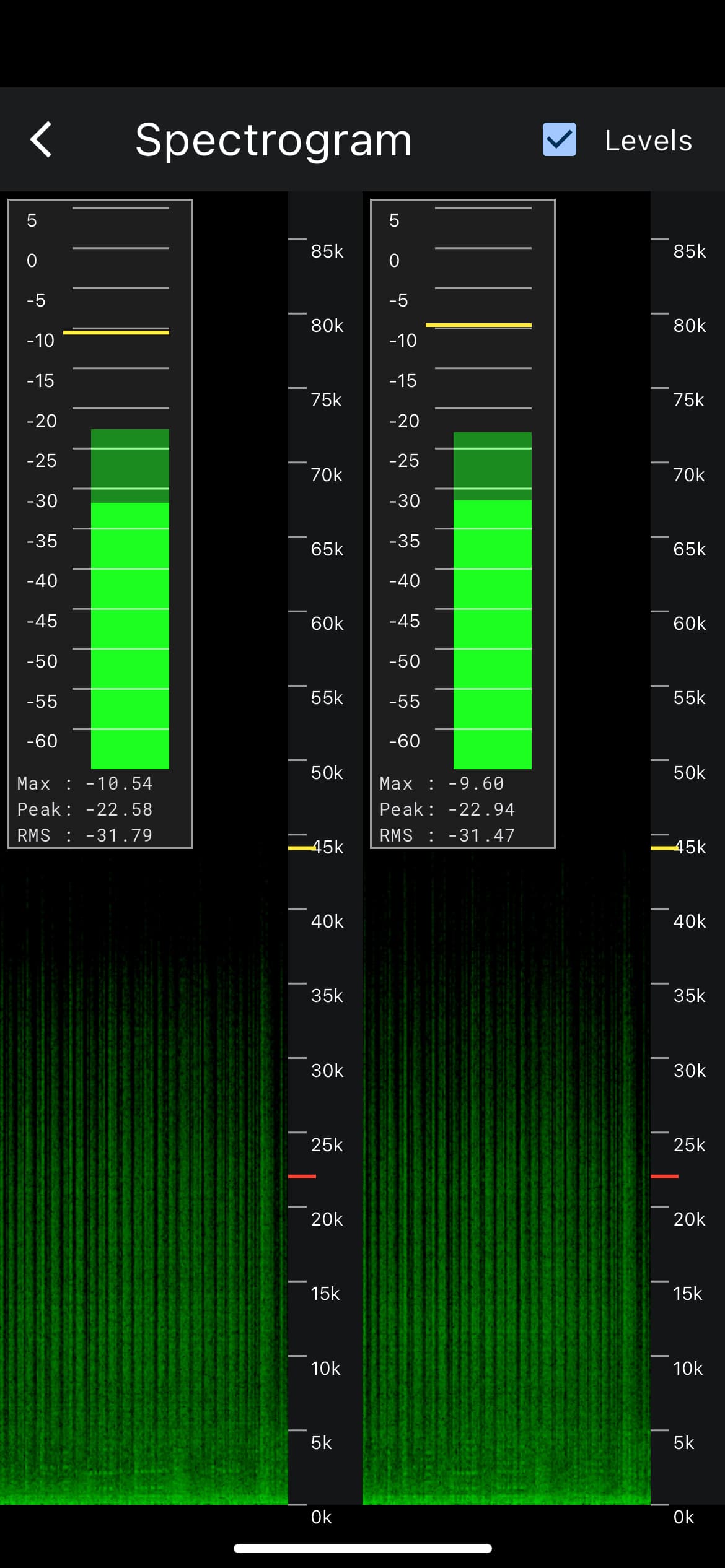Uncheck the Levels checkbox
Screen dimensions: 725x1568
(x=559, y=139)
